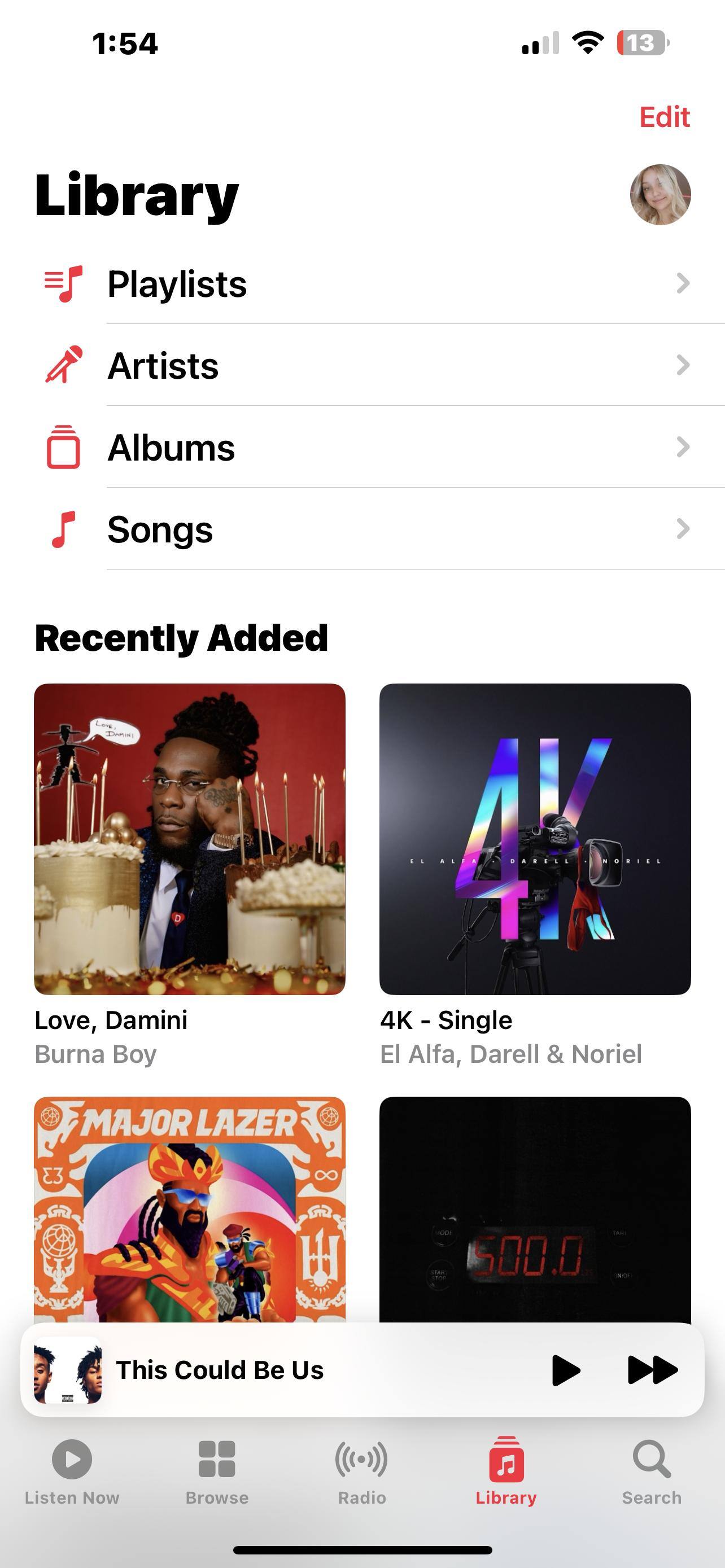Tap Edit to customize the Library

coord(664,116)
